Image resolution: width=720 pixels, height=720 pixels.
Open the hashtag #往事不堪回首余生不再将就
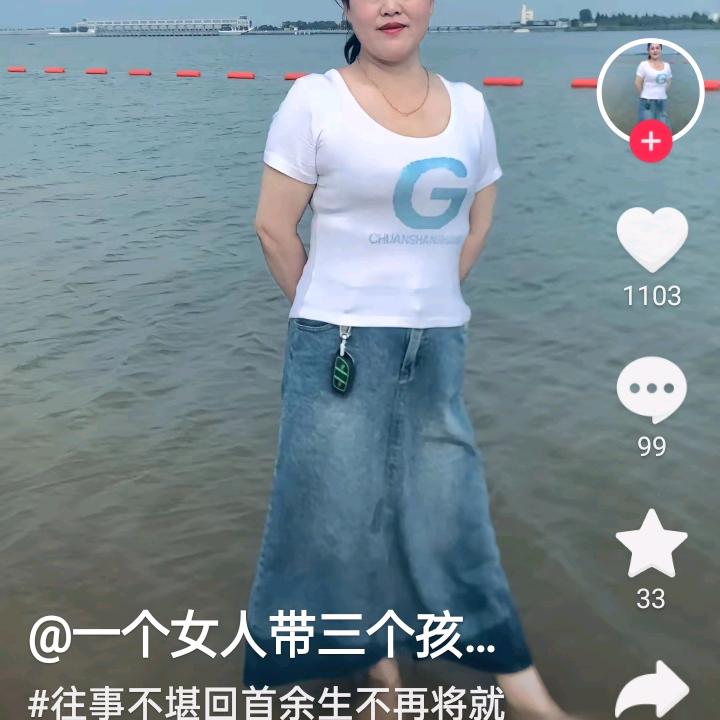(x=267, y=701)
